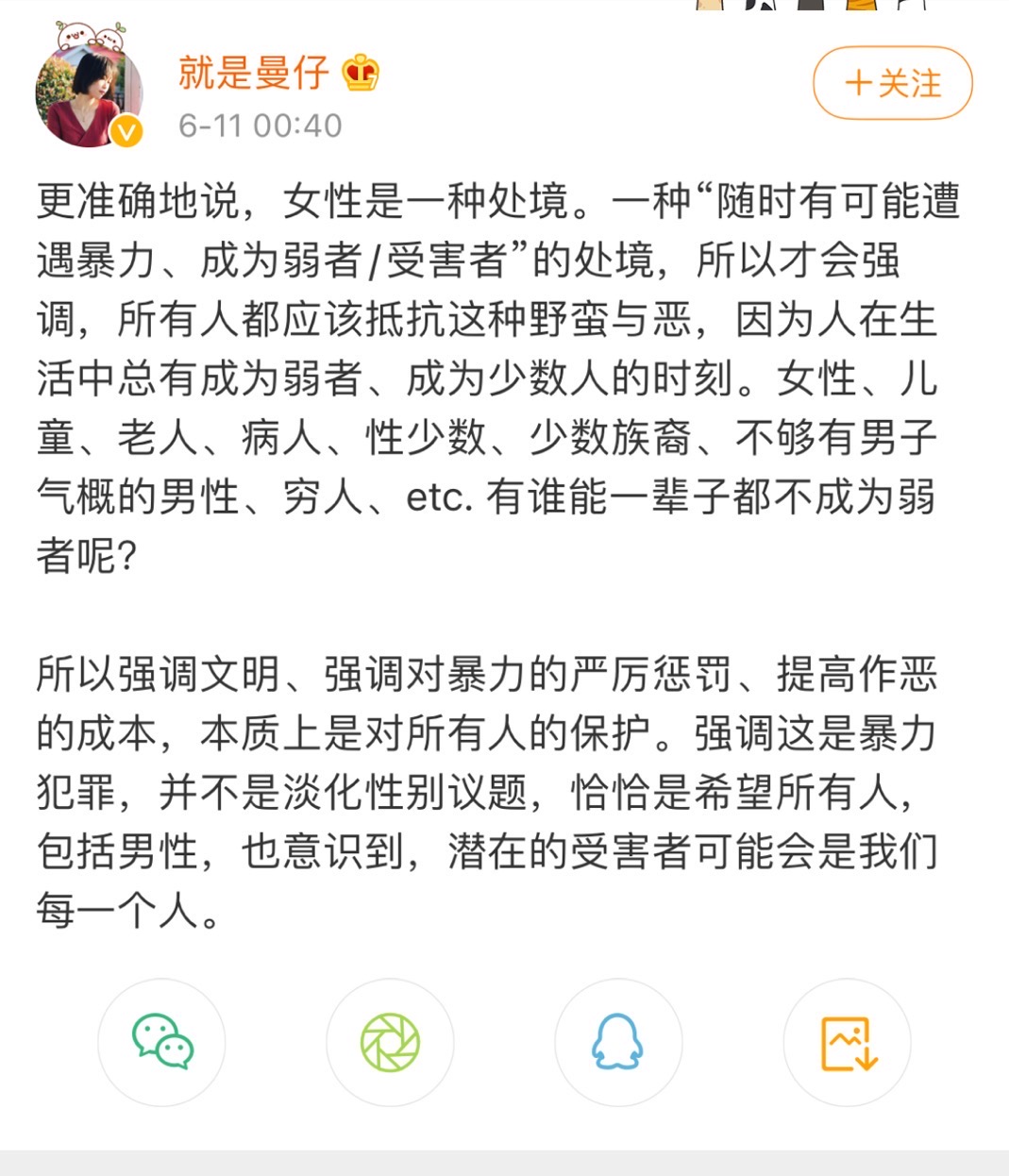
Task: Open the 就是曼仔 username link
Action: (x=253, y=73)
